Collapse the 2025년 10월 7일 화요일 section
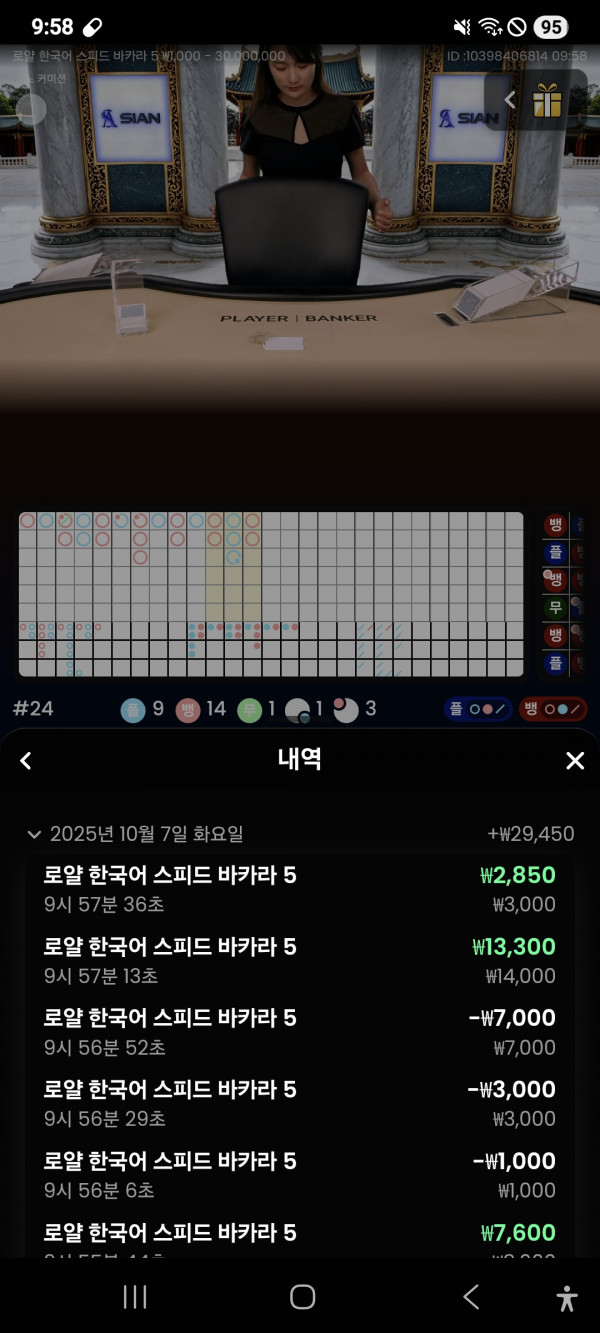The width and height of the screenshot is (600, 1333). [x=35, y=834]
